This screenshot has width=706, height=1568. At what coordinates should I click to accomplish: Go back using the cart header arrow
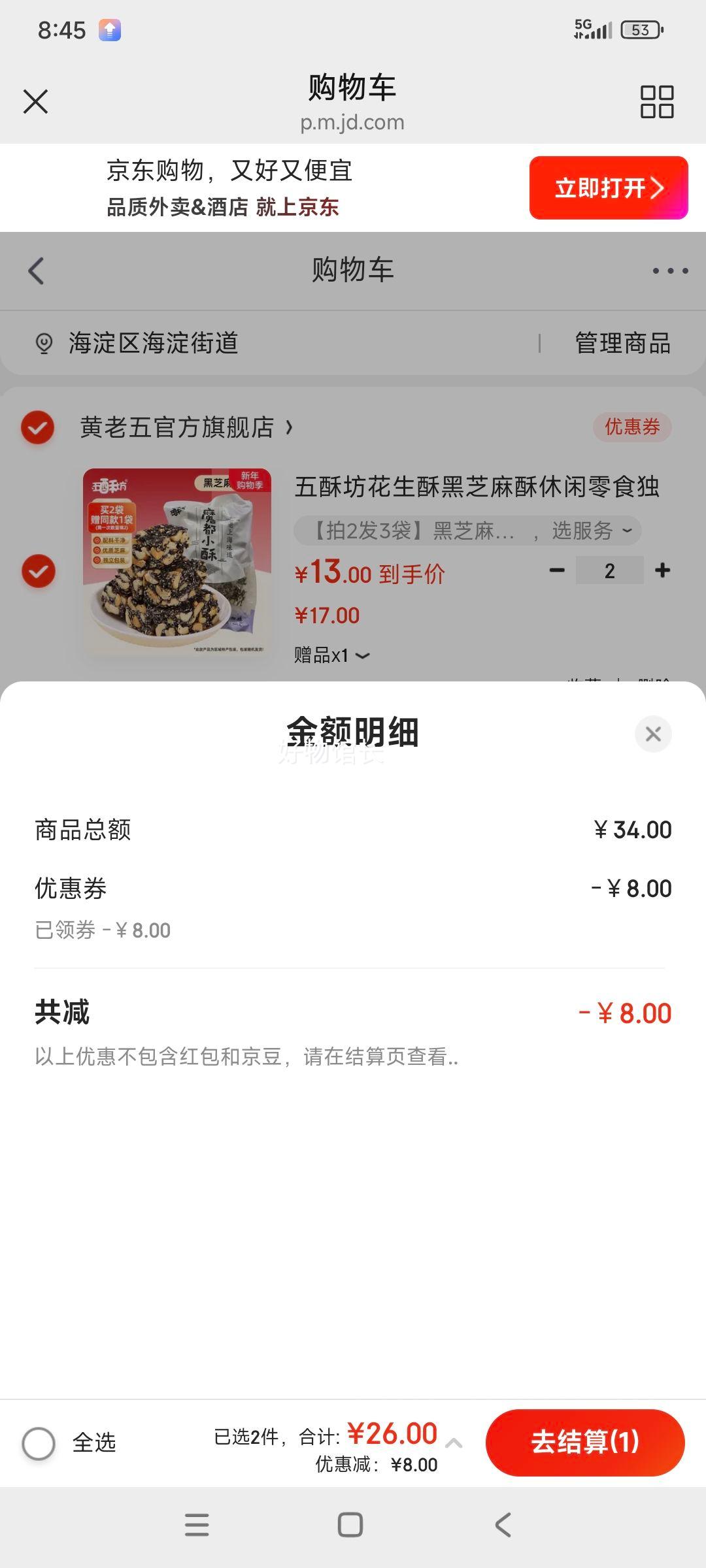point(37,270)
